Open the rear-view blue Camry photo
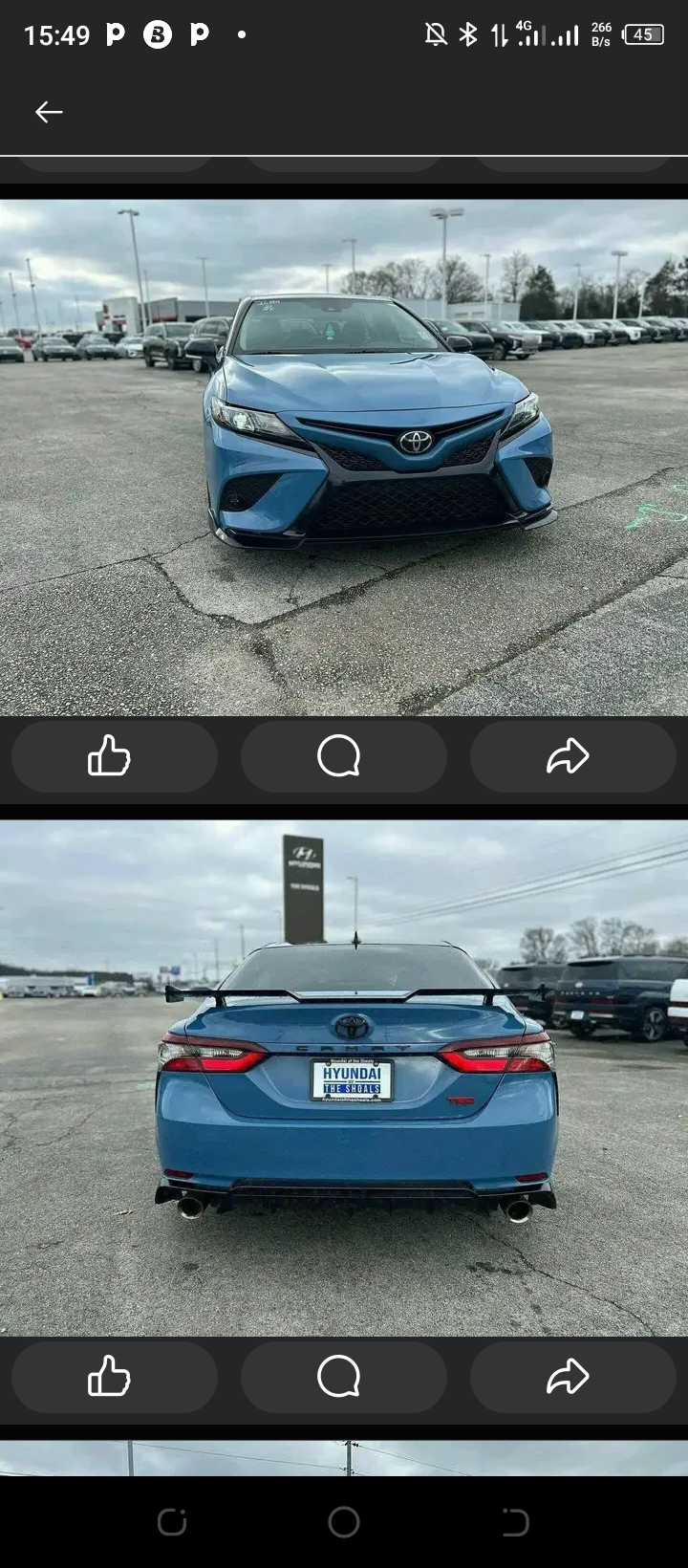Image resolution: width=688 pixels, height=1568 pixels. [x=344, y=1078]
